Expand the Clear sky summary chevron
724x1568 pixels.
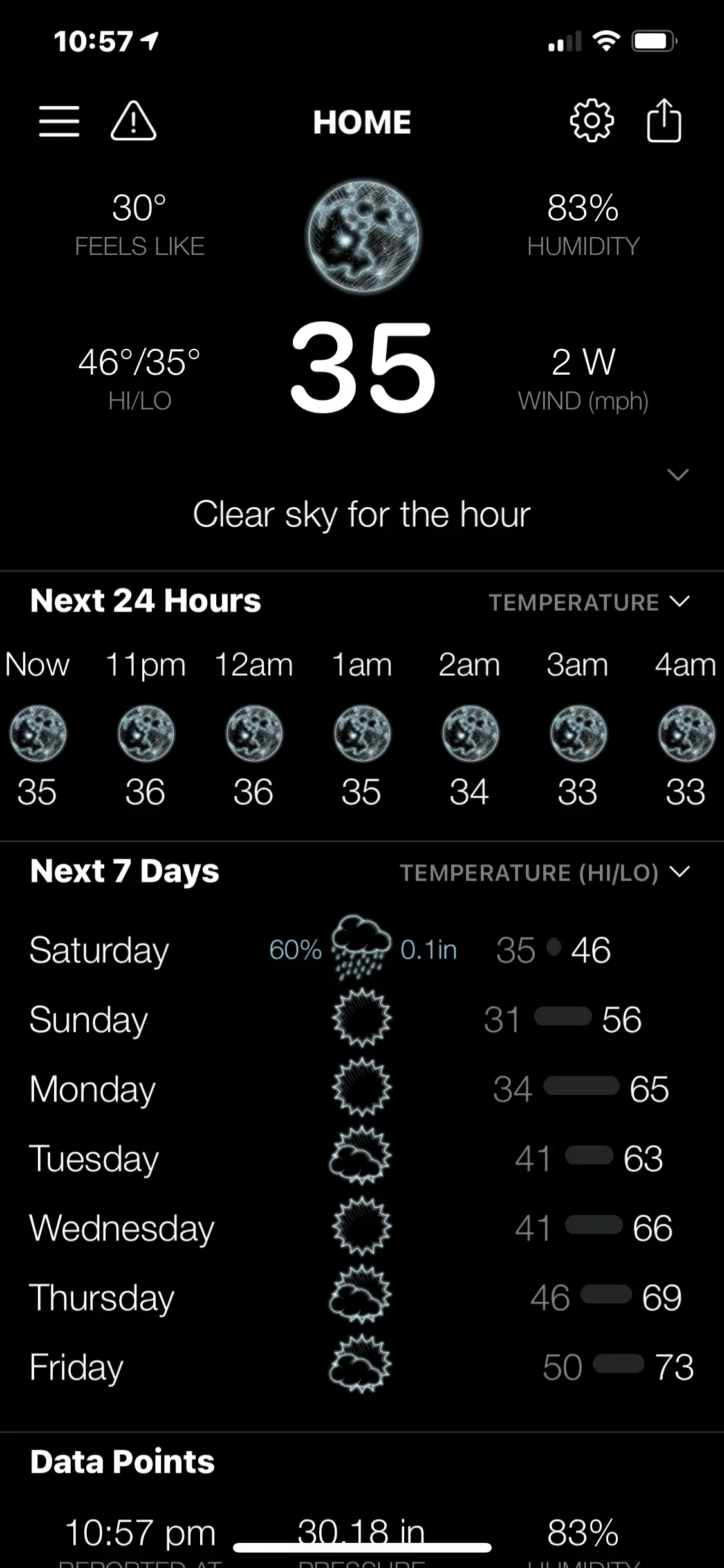point(678,475)
